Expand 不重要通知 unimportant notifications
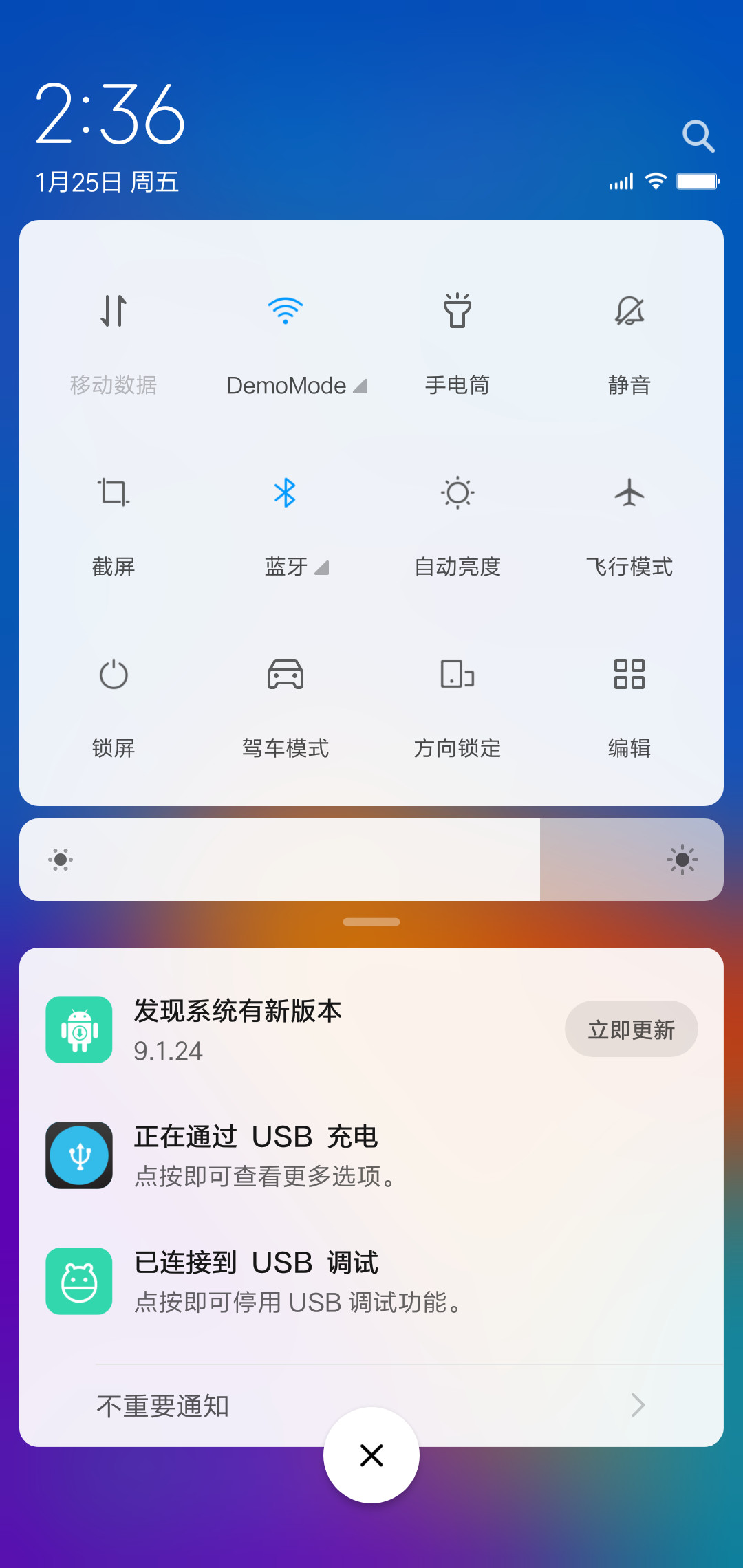The width and height of the screenshot is (743, 1568). (371, 1406)
